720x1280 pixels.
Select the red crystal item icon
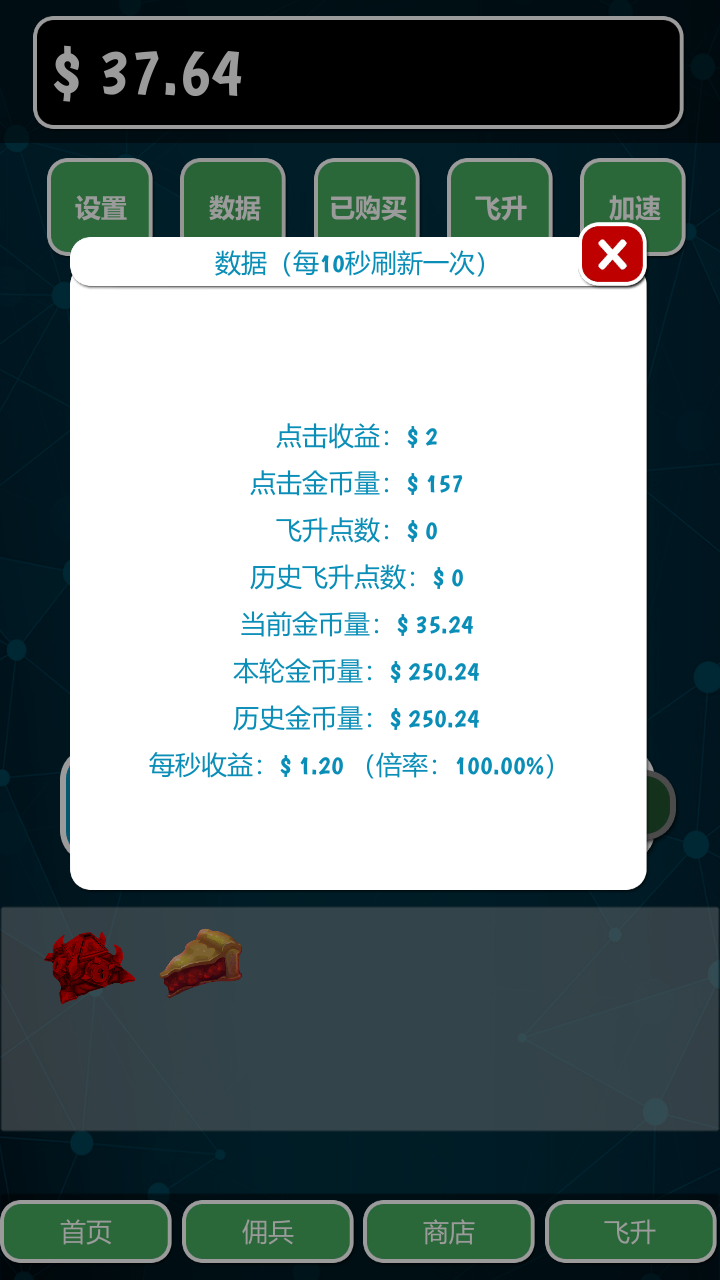coord(88,965)
